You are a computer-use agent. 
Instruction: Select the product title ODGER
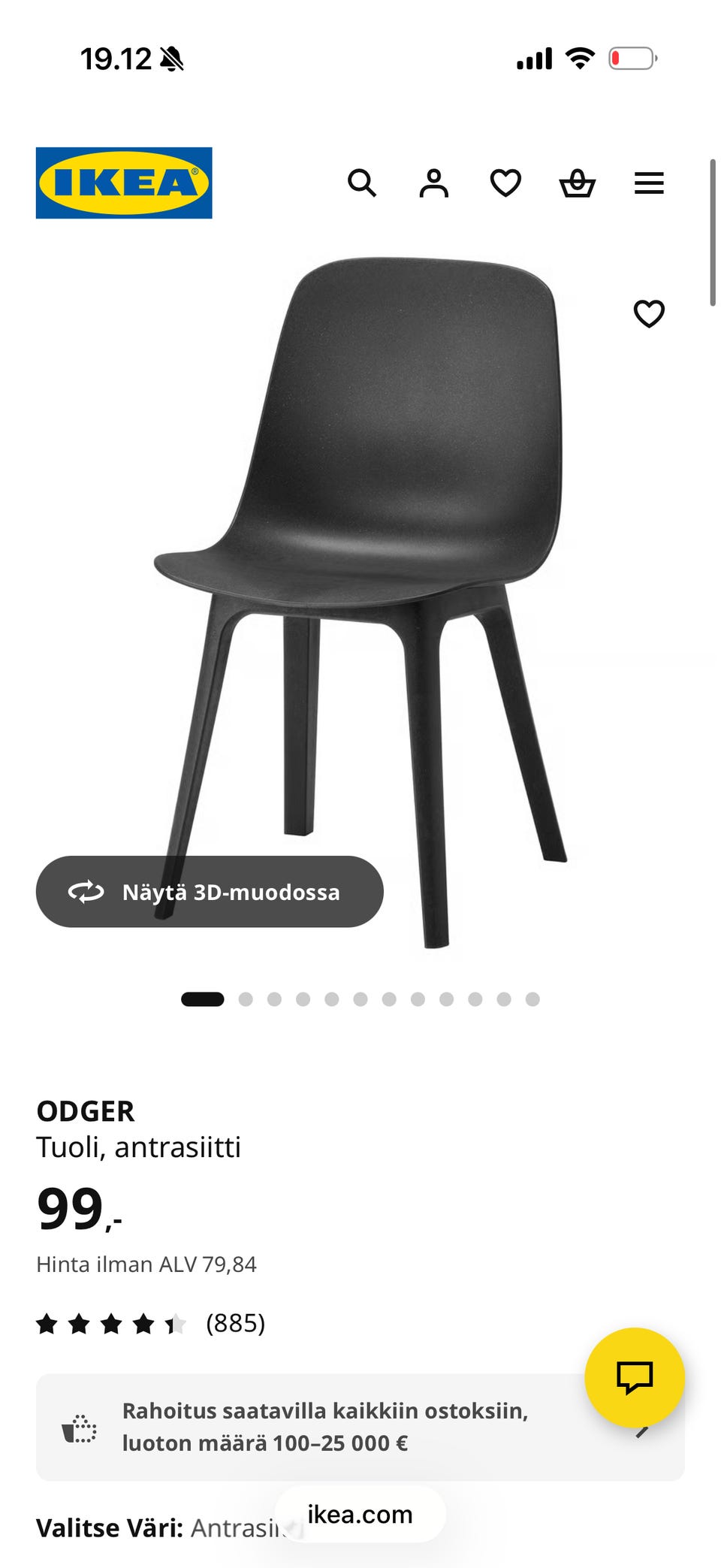click(x=85, y=1112)
